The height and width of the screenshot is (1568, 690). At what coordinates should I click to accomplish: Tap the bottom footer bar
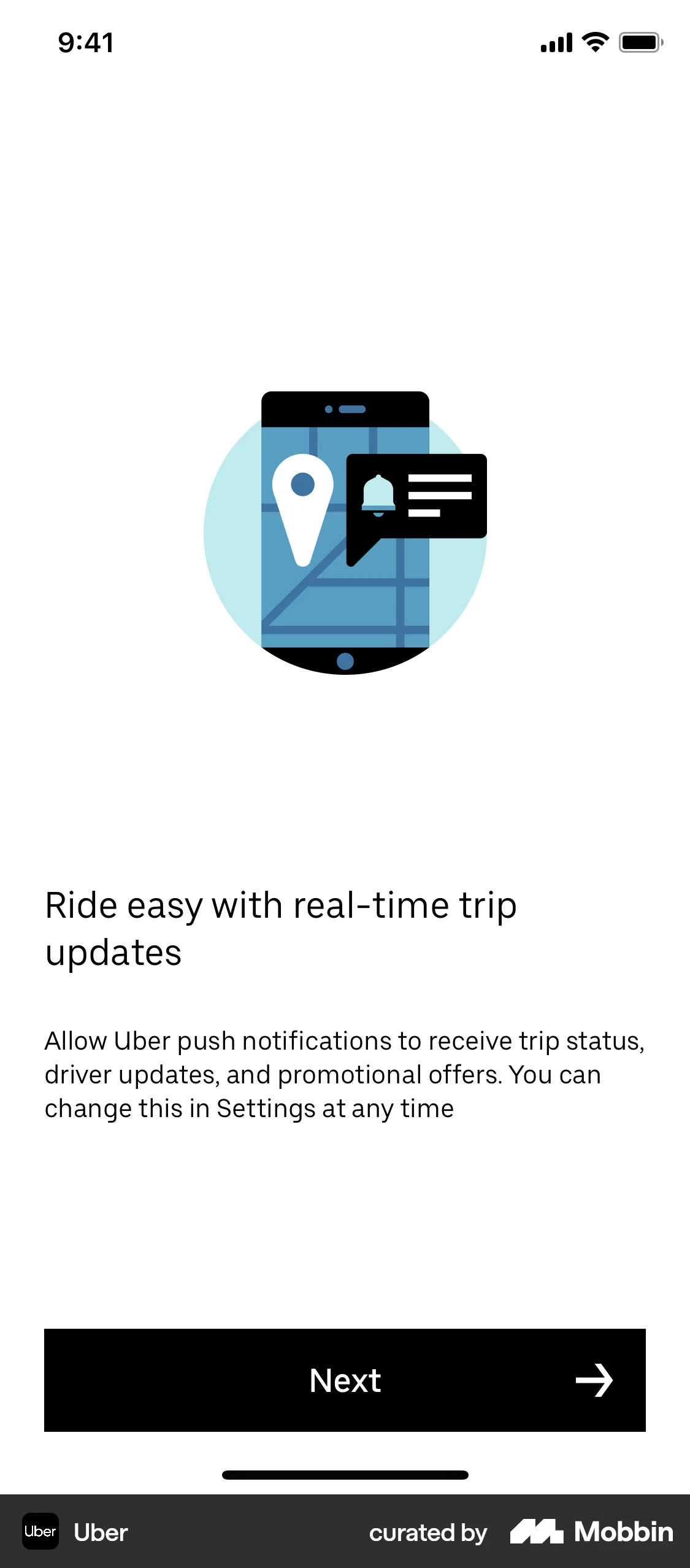345,1532
